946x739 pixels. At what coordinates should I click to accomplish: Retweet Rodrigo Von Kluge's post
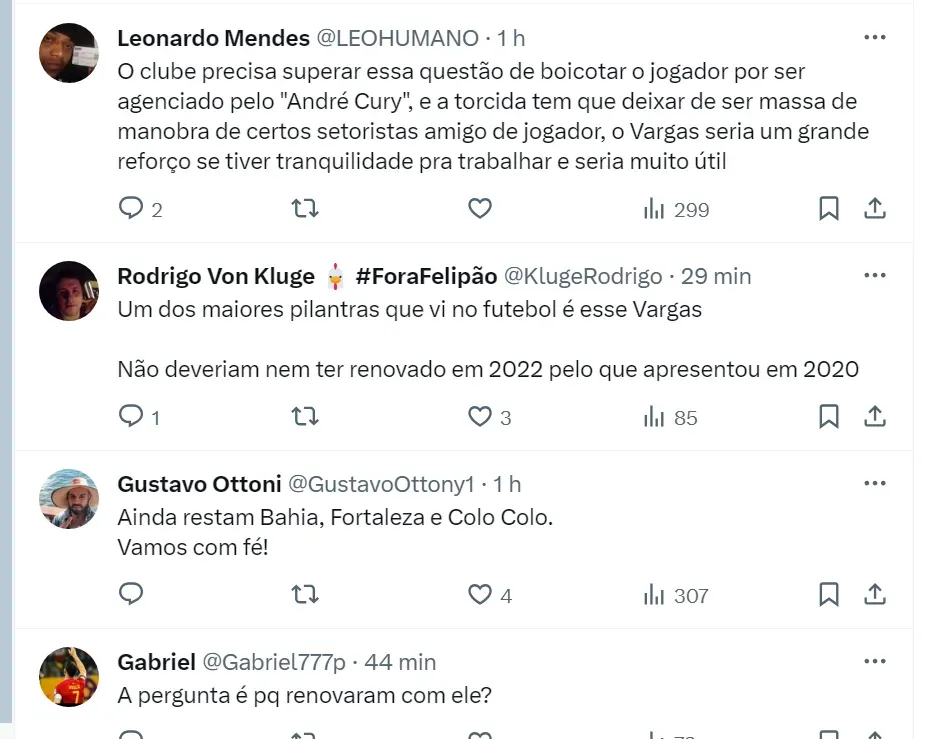[x=305, y=416]
